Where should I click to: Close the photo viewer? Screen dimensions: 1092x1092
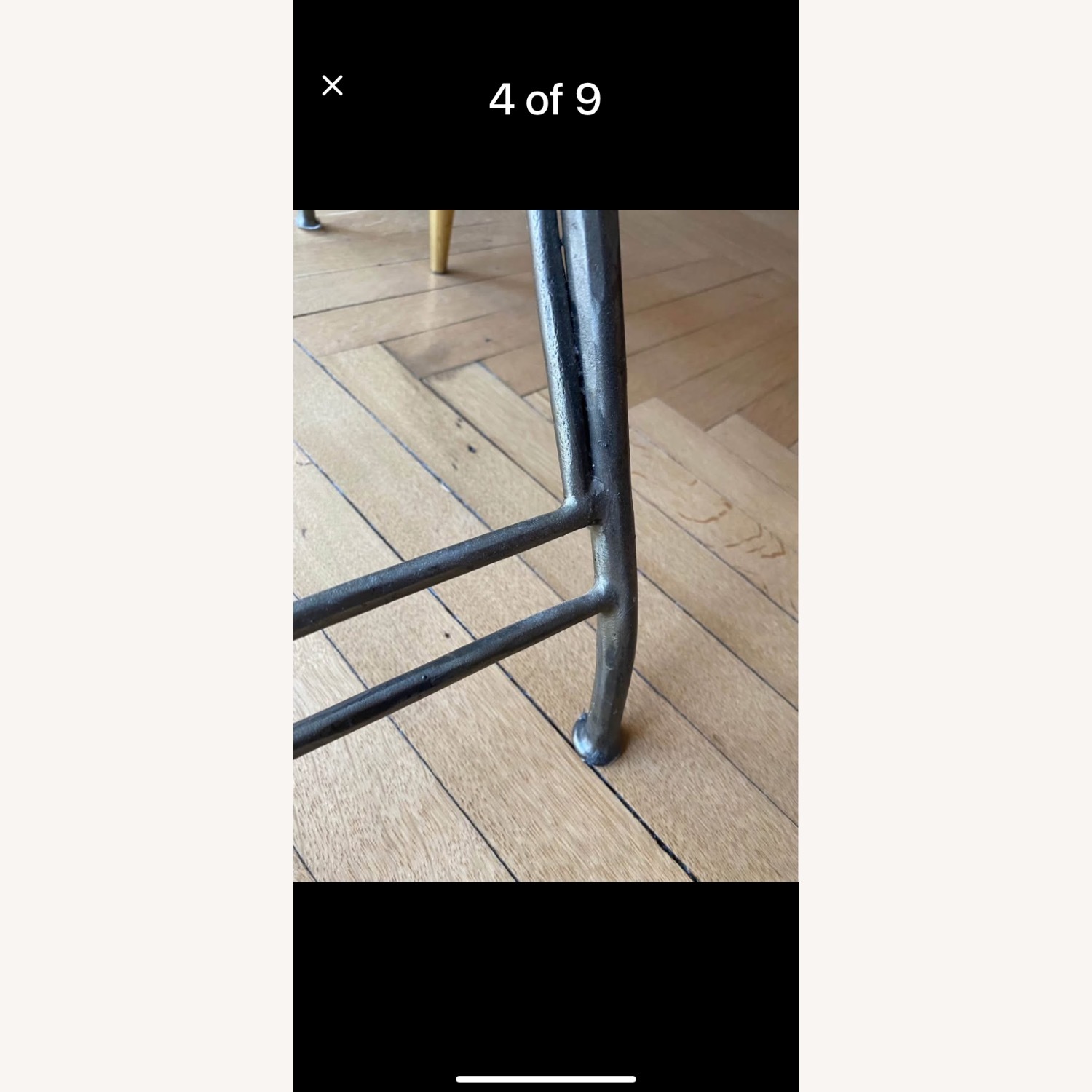332,86
